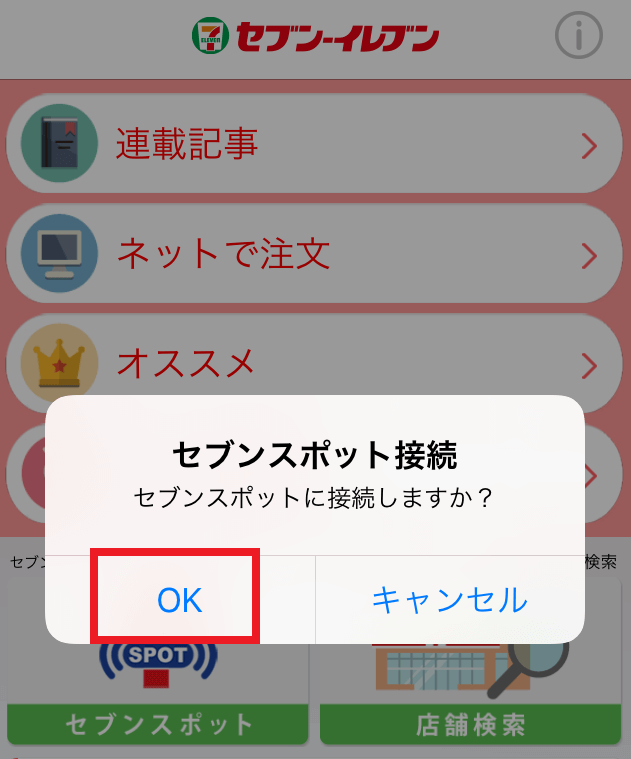
Task: Open the ネットで注文 row
Action: [x=315, y=256]
